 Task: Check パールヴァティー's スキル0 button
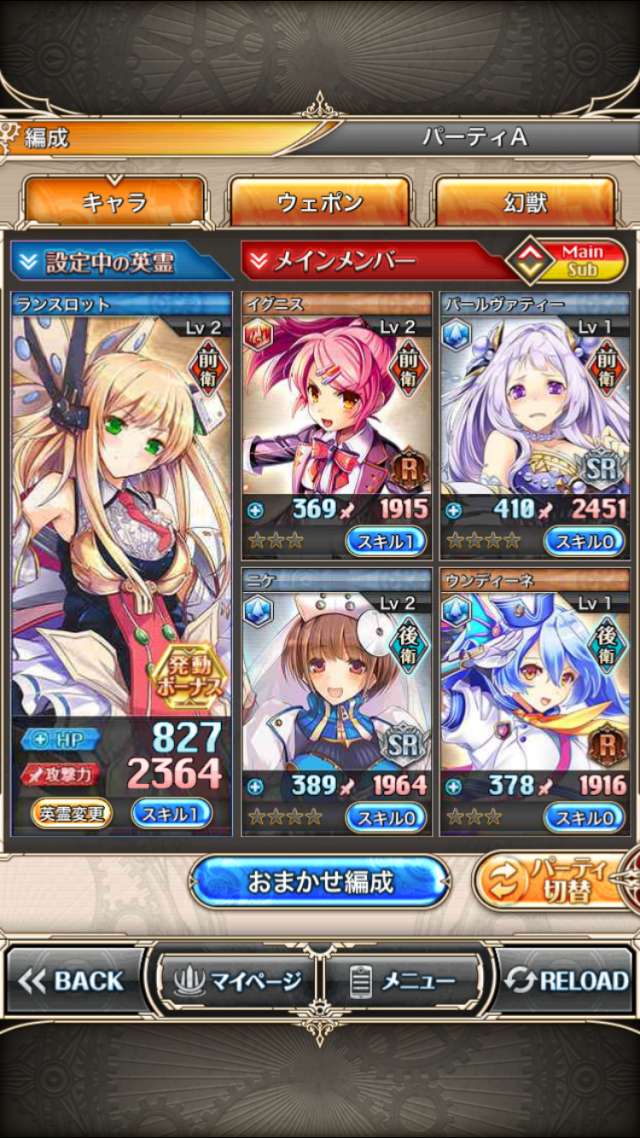pos(584,541)
